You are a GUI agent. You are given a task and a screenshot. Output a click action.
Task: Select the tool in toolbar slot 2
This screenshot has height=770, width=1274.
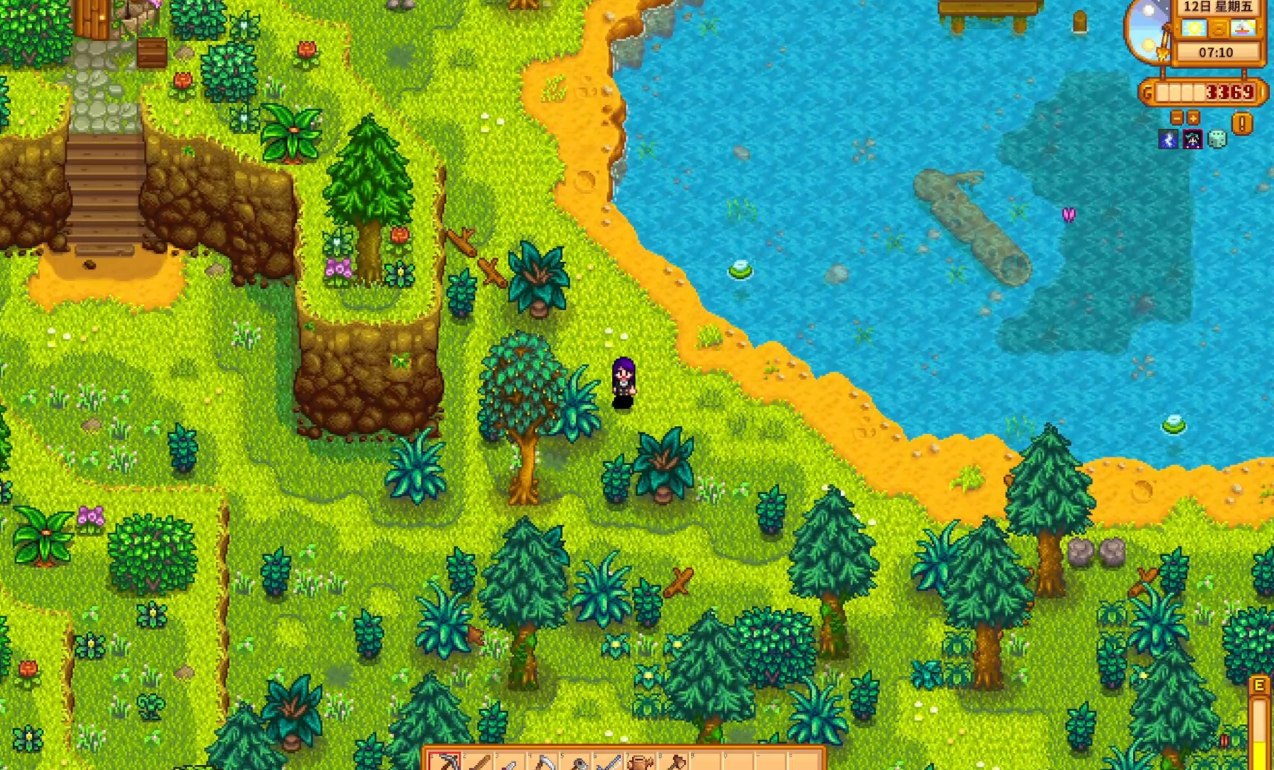click(x=478, y=762)
